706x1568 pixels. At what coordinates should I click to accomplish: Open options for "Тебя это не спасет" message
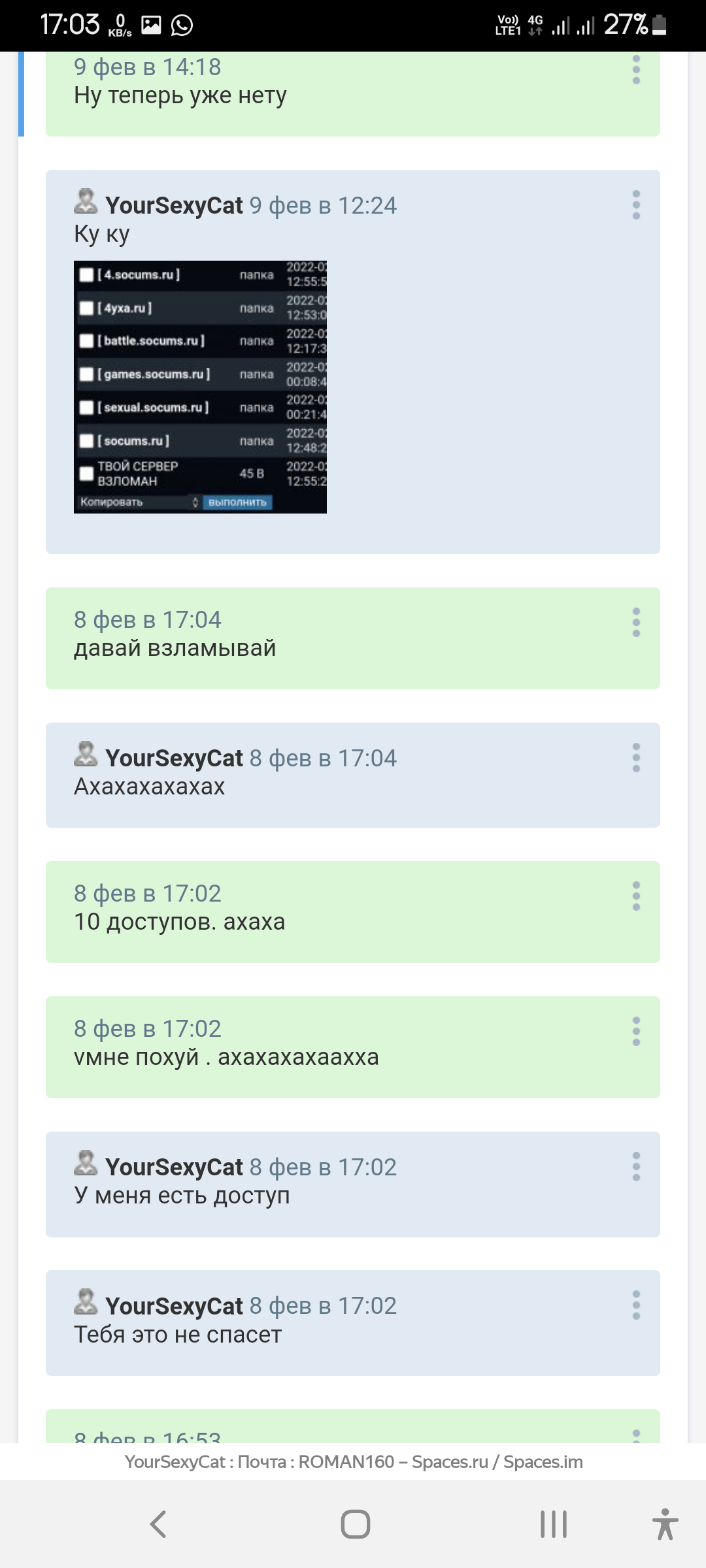pyautogui.click(x=636, y=1305)
